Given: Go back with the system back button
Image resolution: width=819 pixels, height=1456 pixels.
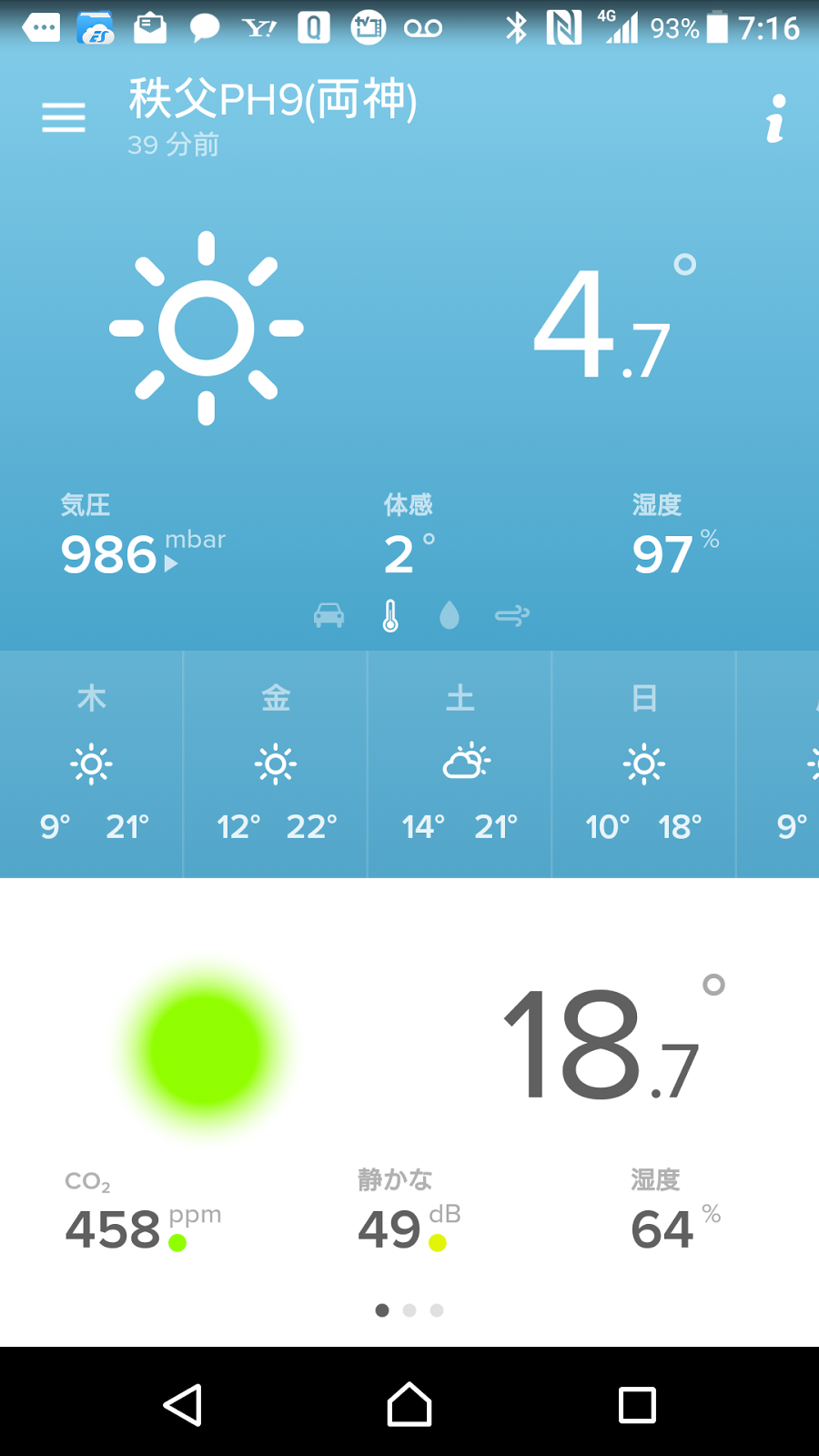Looking at the screenshot, I should [182, 1404].
